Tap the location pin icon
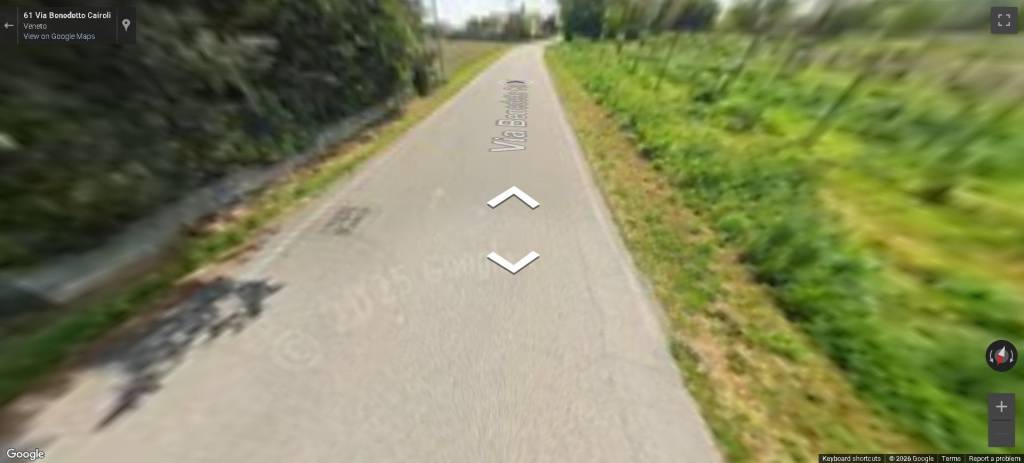 126,24
